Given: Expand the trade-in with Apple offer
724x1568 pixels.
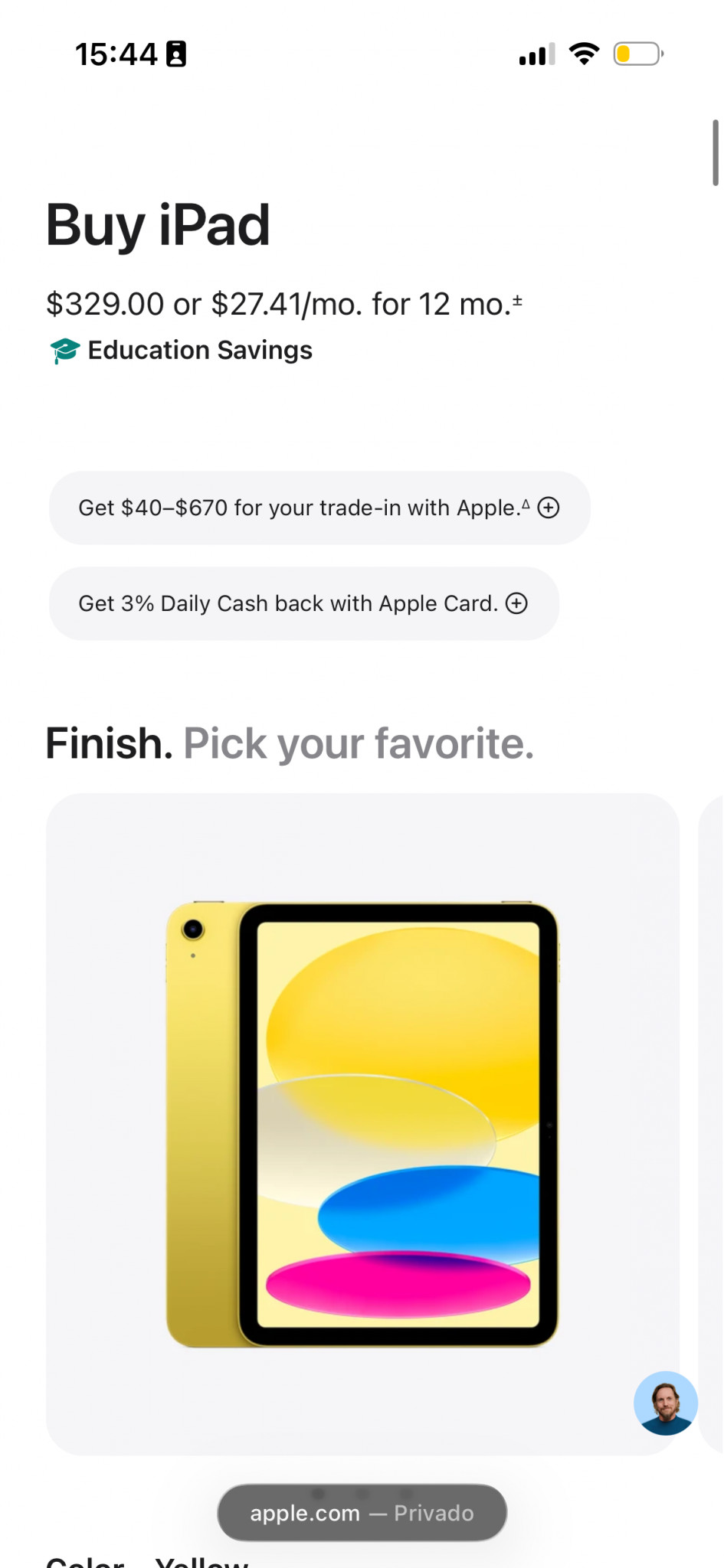Looking at the screenshot, I should click(319, 508).
